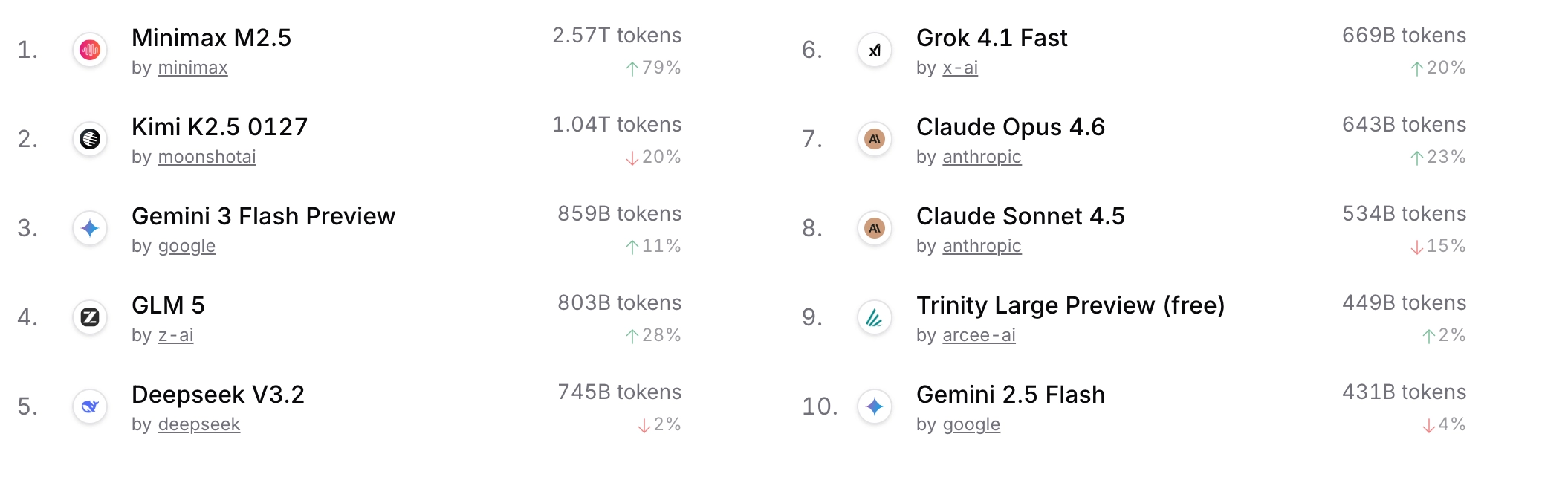
Task: Open the Deepseek V3.2 model
Action: [218, 395]
